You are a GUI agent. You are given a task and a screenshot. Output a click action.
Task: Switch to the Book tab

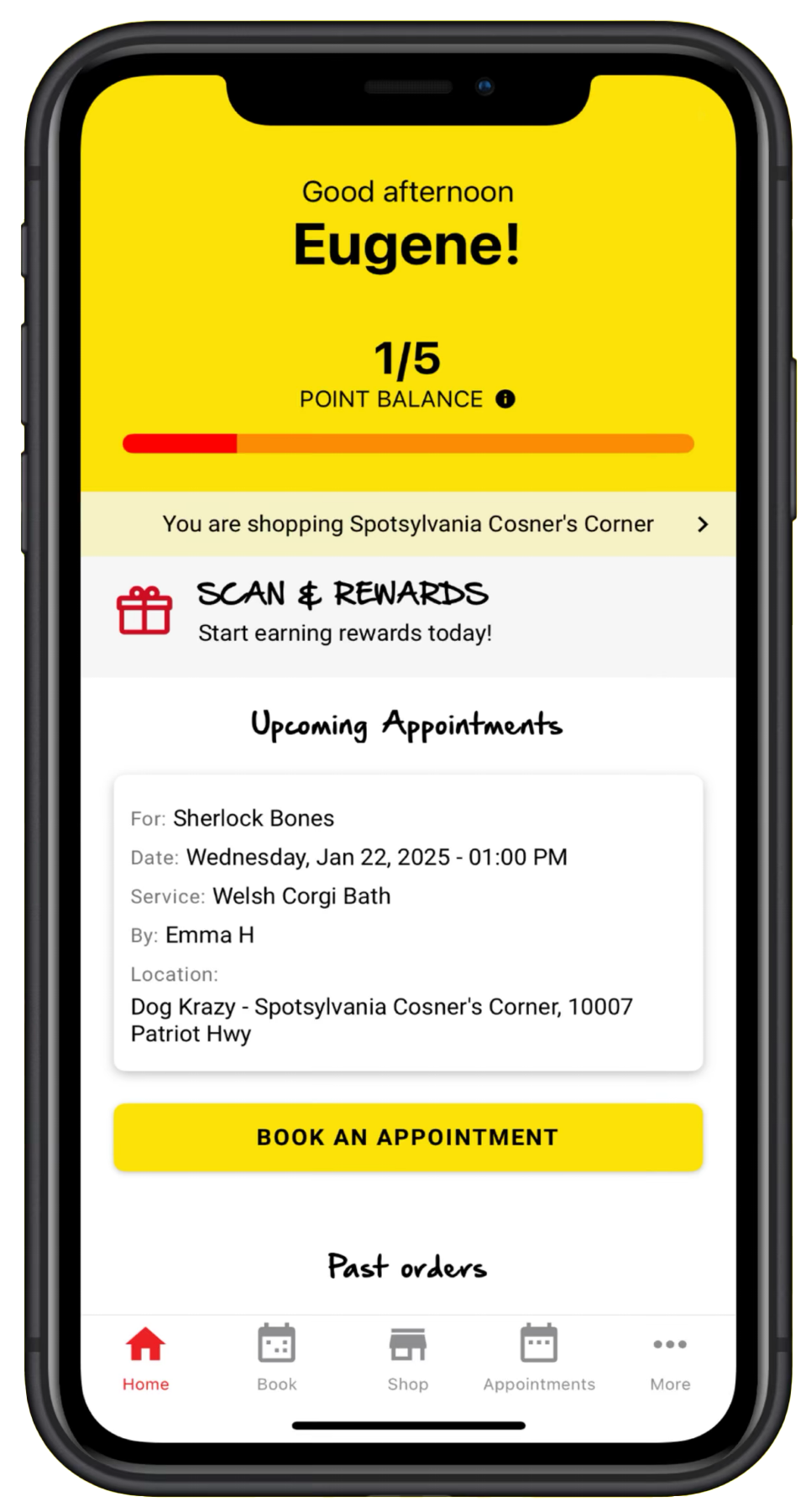tap(277, 1358)
